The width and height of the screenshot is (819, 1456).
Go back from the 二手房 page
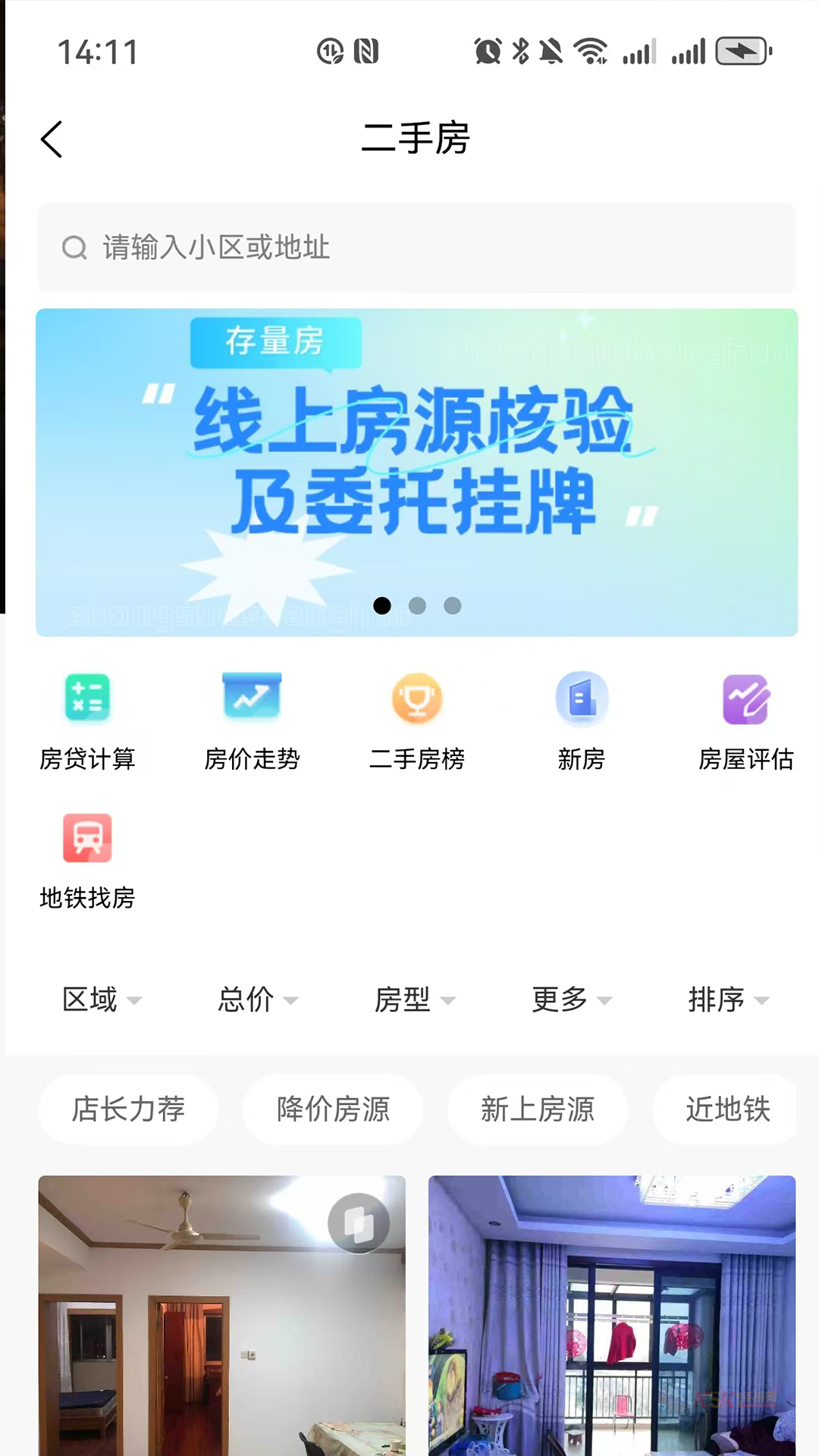click(52, 140)
